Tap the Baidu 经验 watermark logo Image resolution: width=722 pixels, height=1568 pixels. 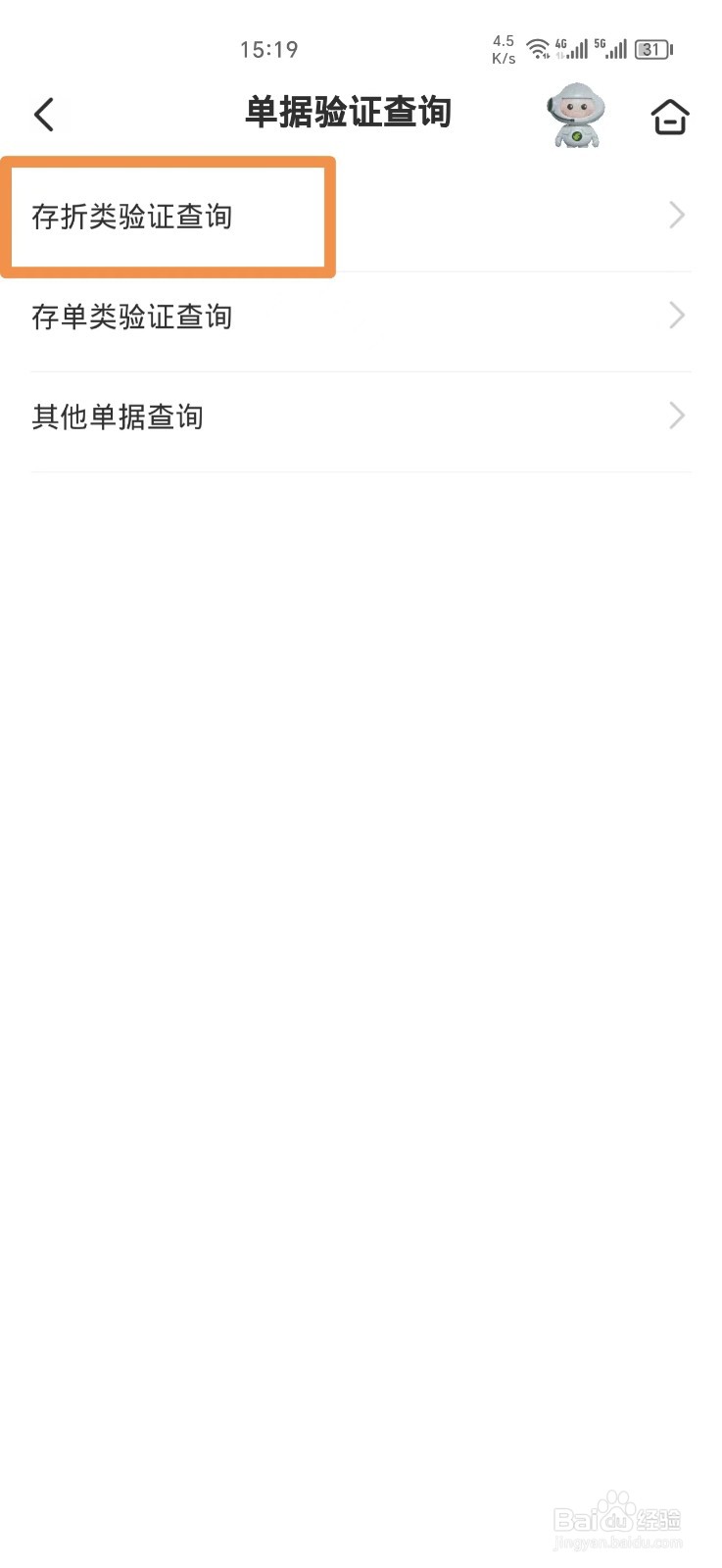615,1519
